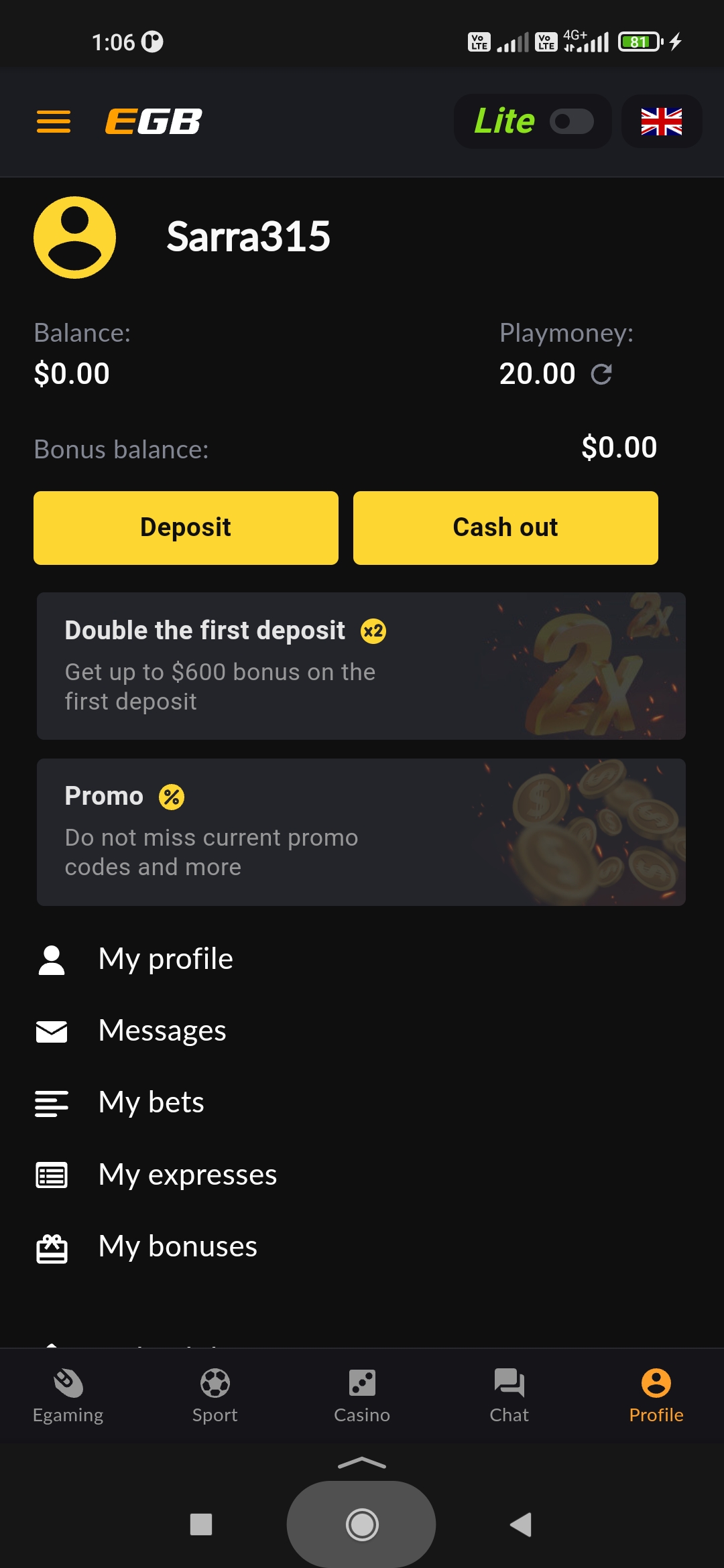The height and width of the screenshot is (1568, 724).
Task: Switch to the Egaming tab
Action: pyautogui.click(x=68, y=1395)
